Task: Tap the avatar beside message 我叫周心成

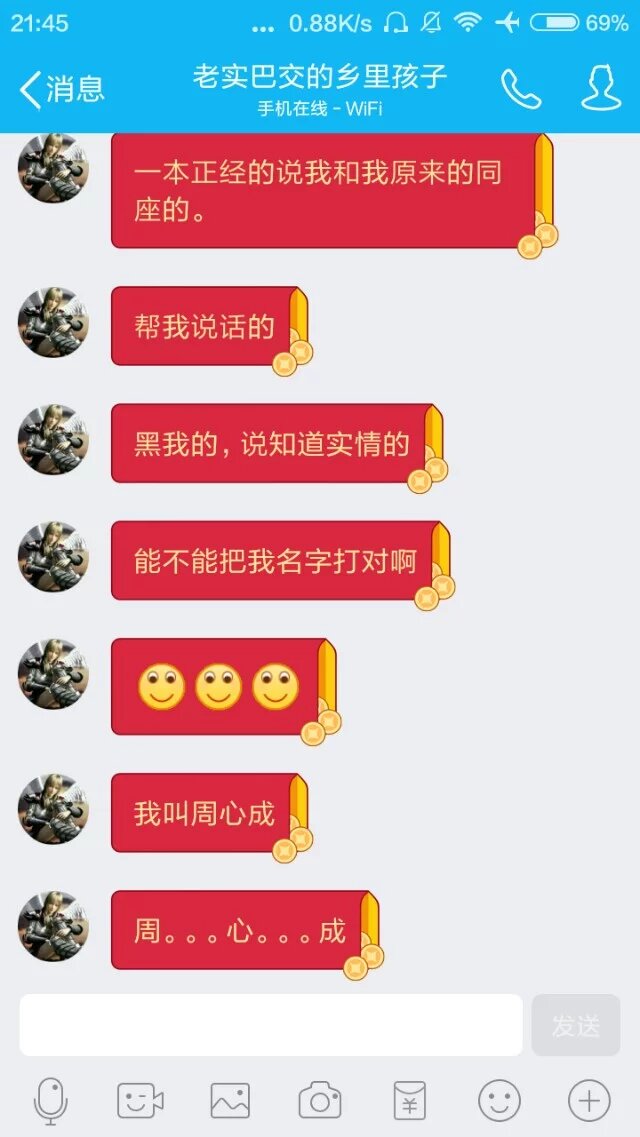Action: click(x=53, y=809)
